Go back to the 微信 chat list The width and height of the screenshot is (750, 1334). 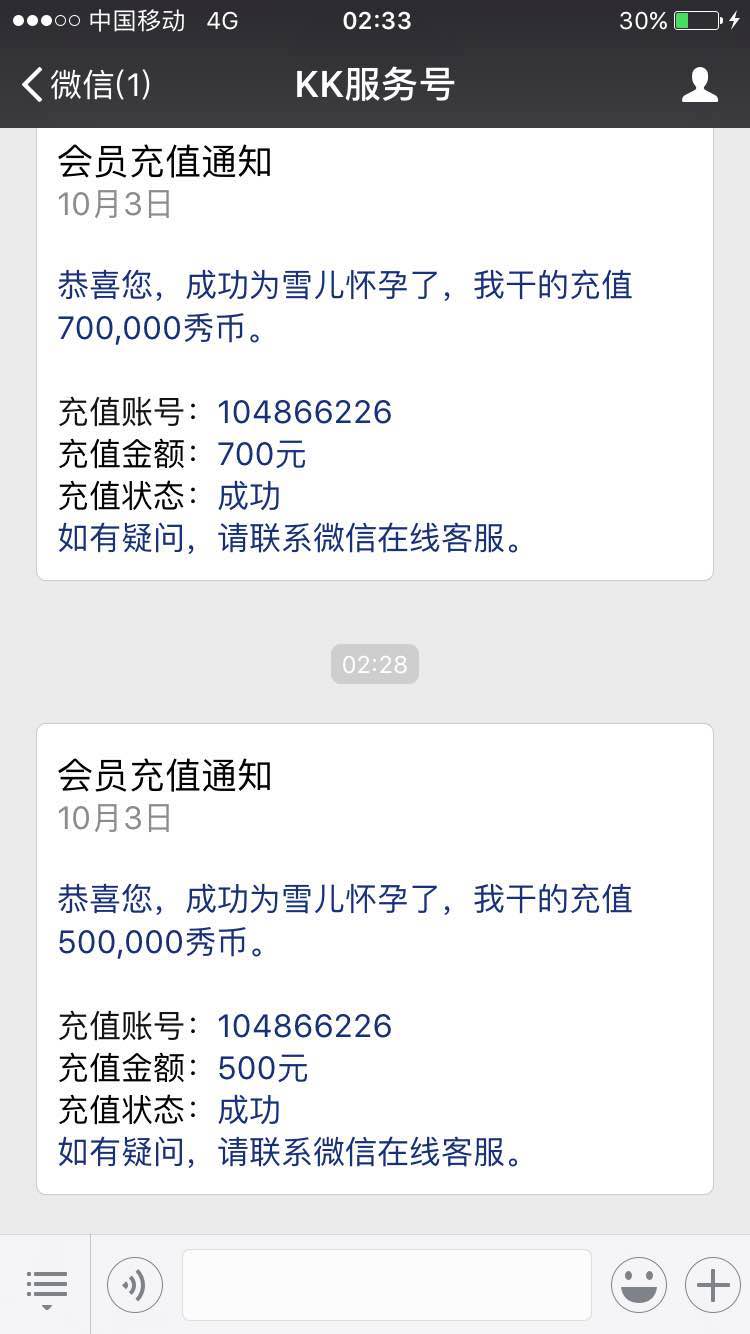click(86, 85)
